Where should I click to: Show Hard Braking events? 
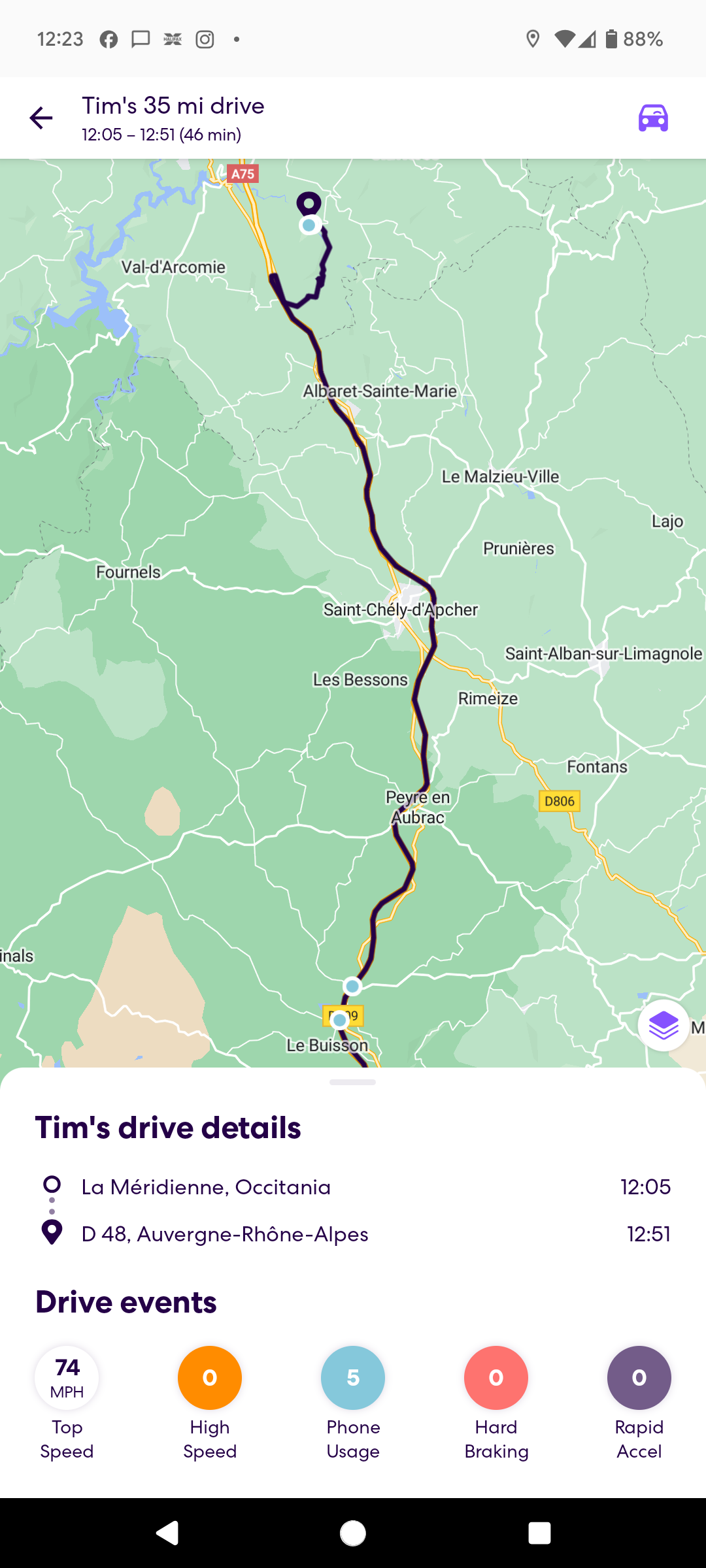click(496, 1377)
